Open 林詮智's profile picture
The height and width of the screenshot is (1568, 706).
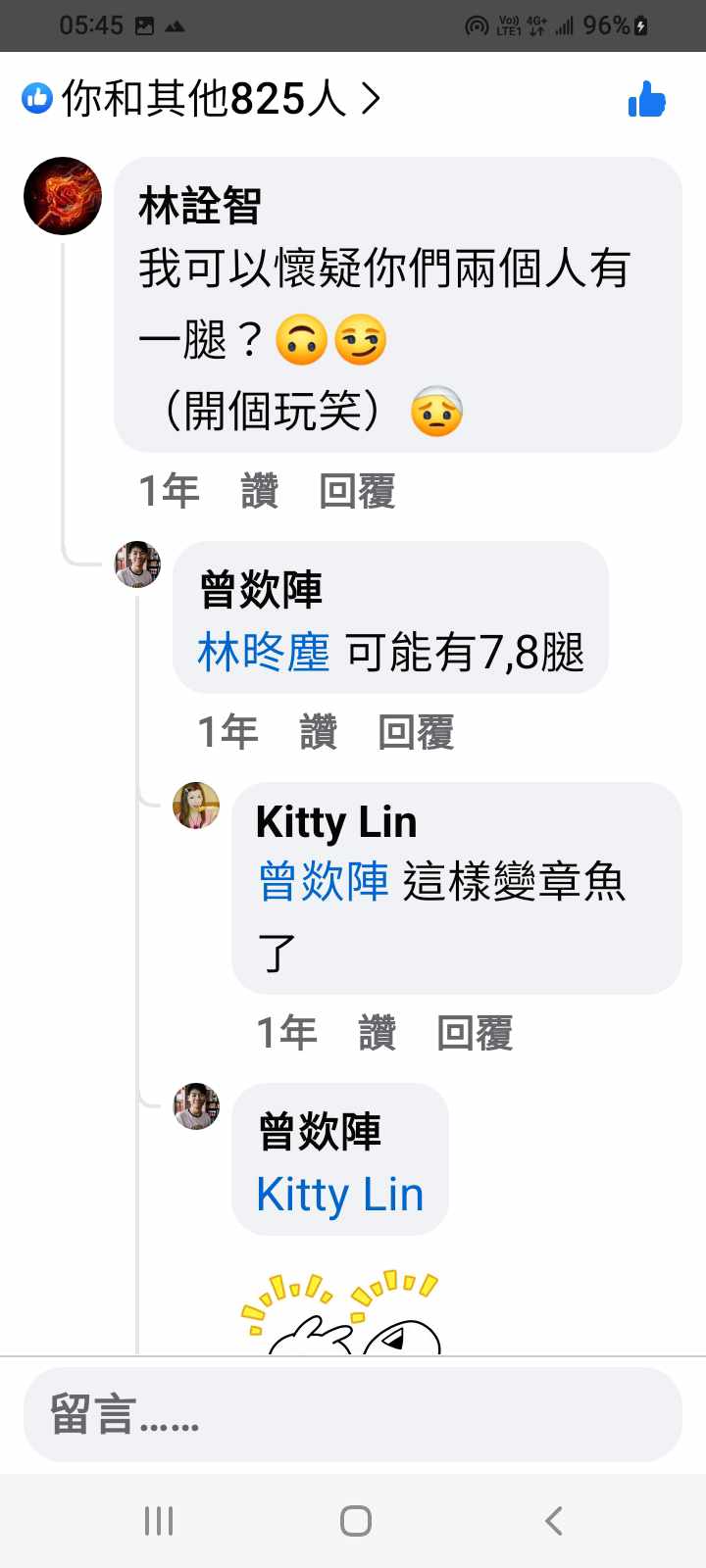(x=63, y=196)
